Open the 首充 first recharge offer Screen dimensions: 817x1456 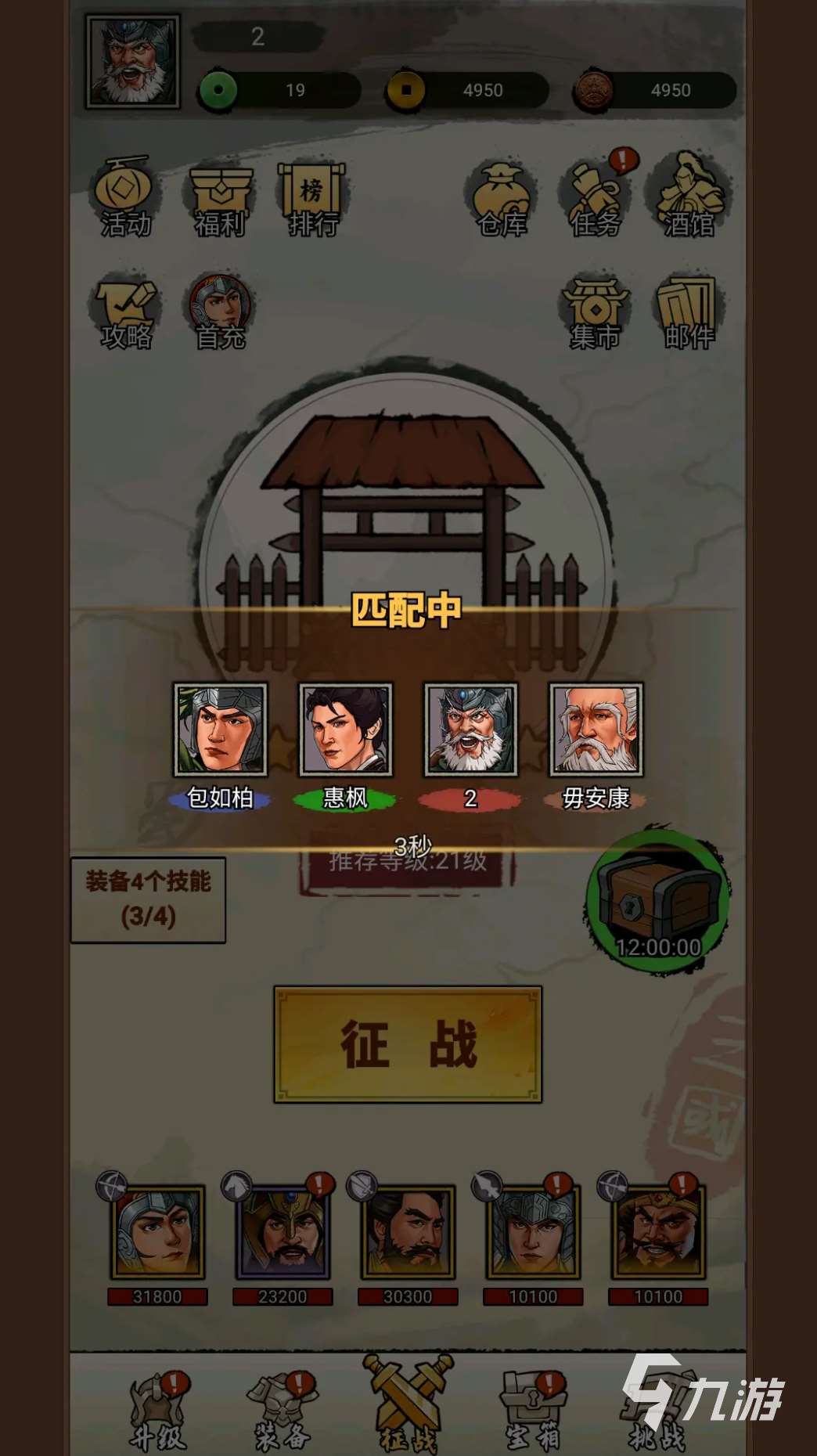220,312
